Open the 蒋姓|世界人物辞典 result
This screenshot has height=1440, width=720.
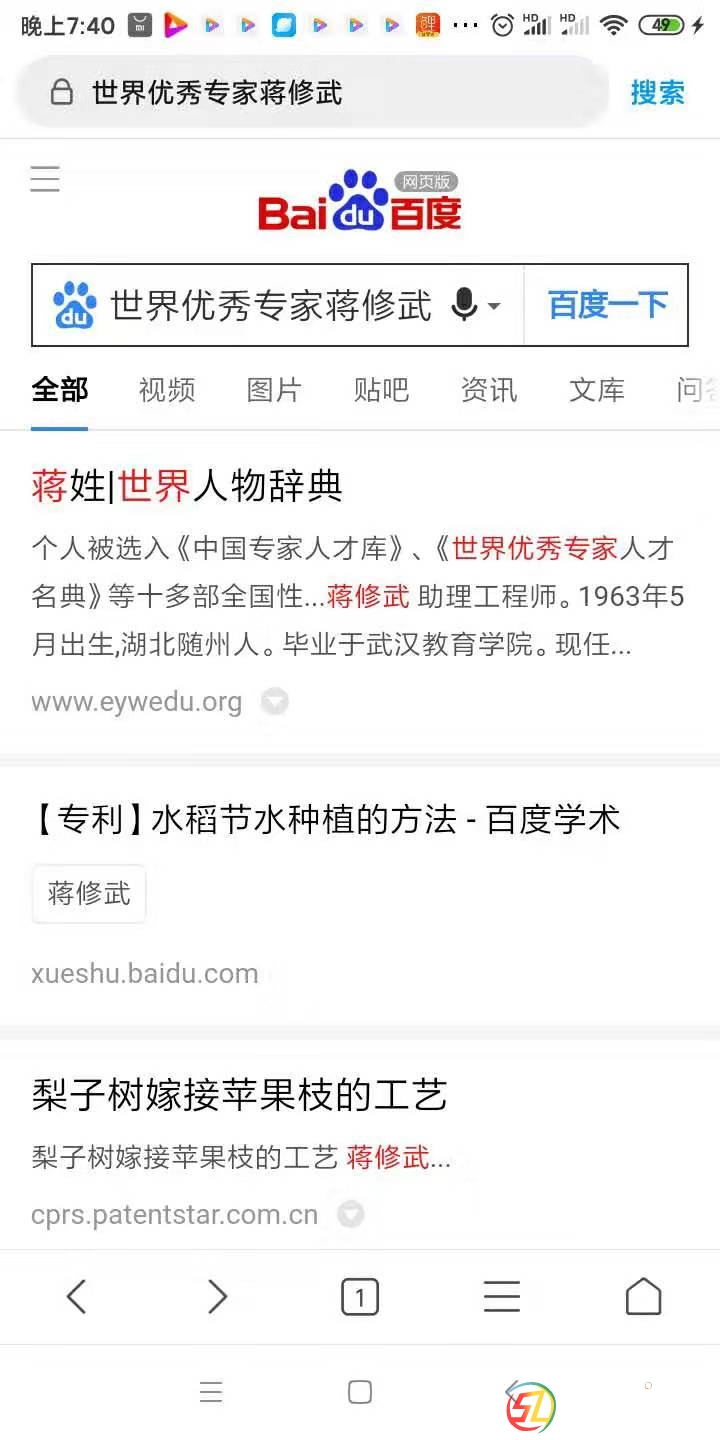click(x=187, y=487)
